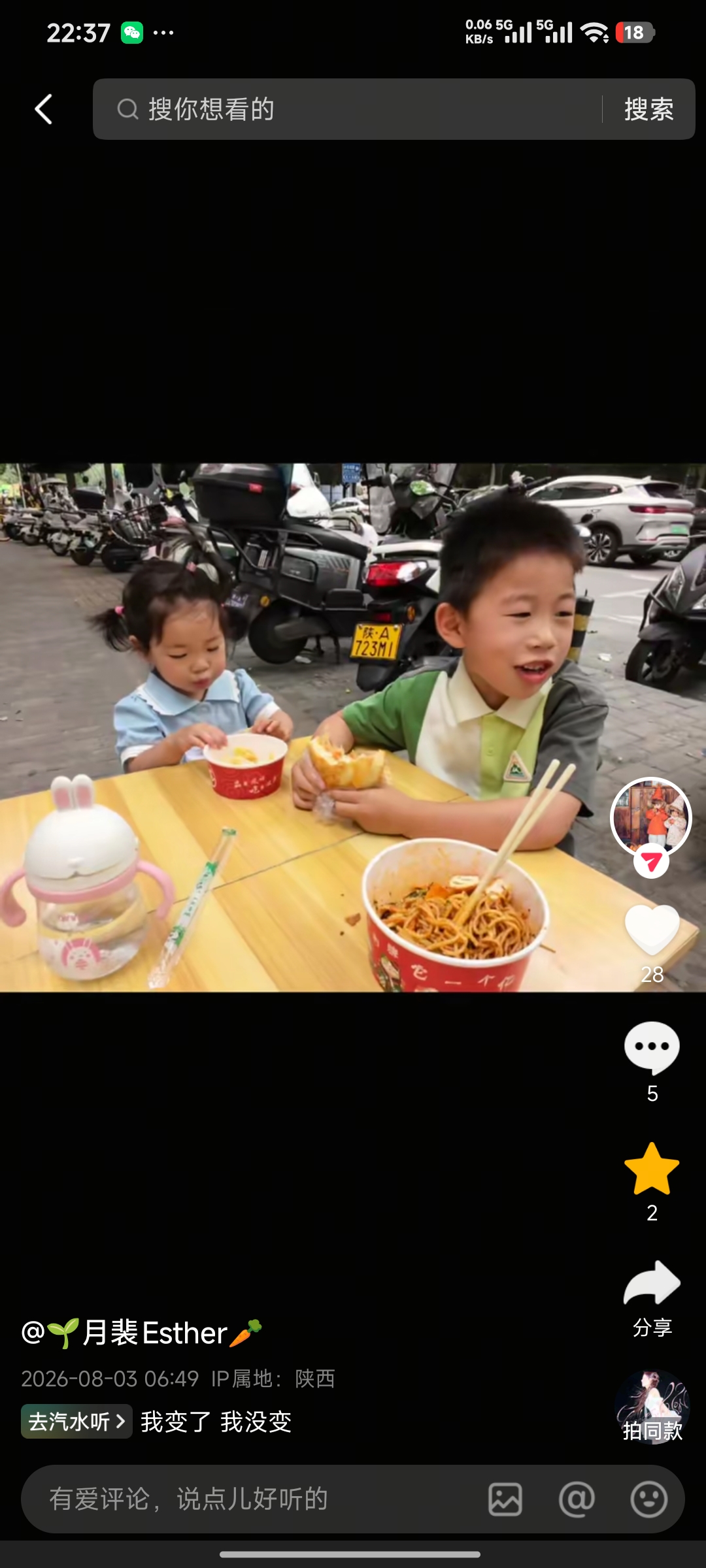The image size is (706, 1568).
Task: Go back using the top-left arrow
Action: tap(44, 109)
